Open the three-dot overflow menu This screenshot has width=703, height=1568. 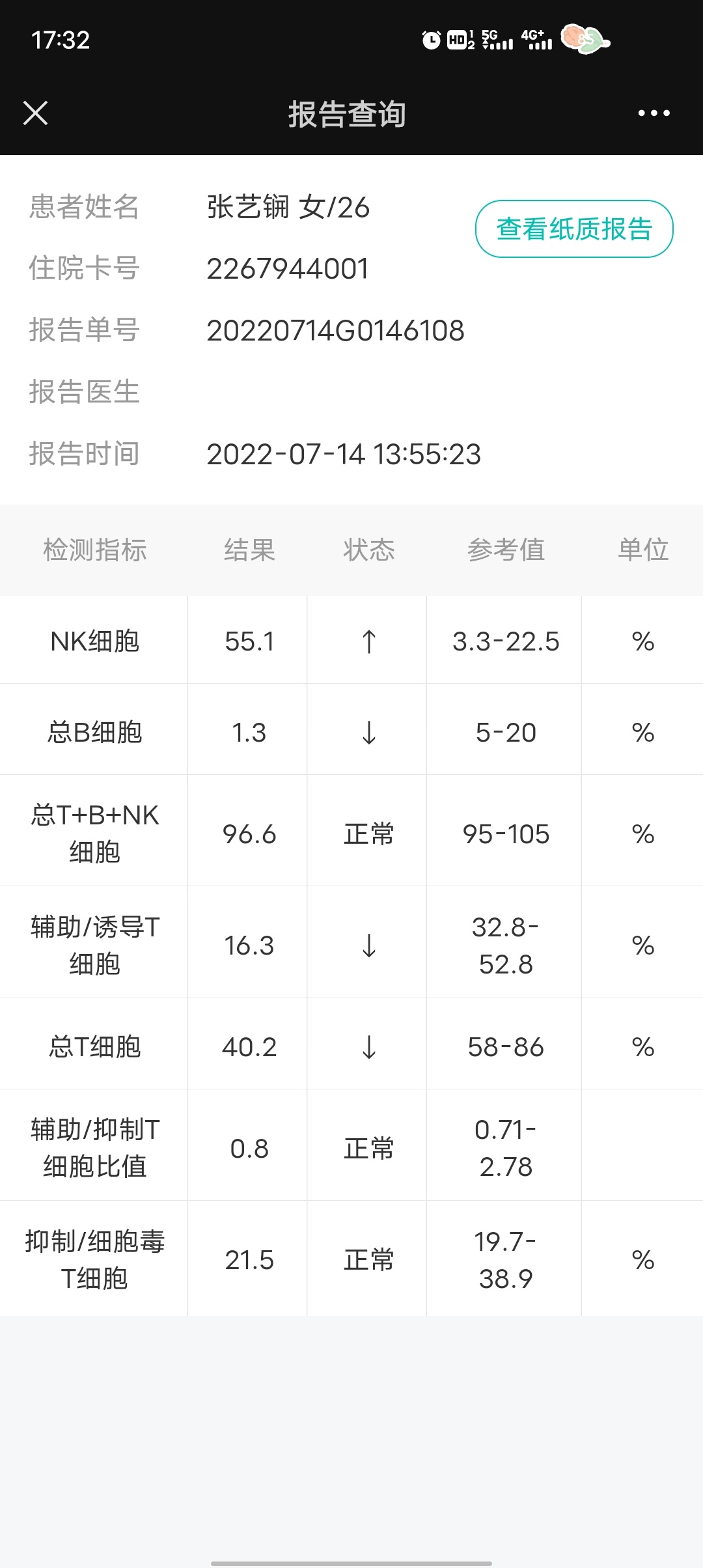pos(654,113)
